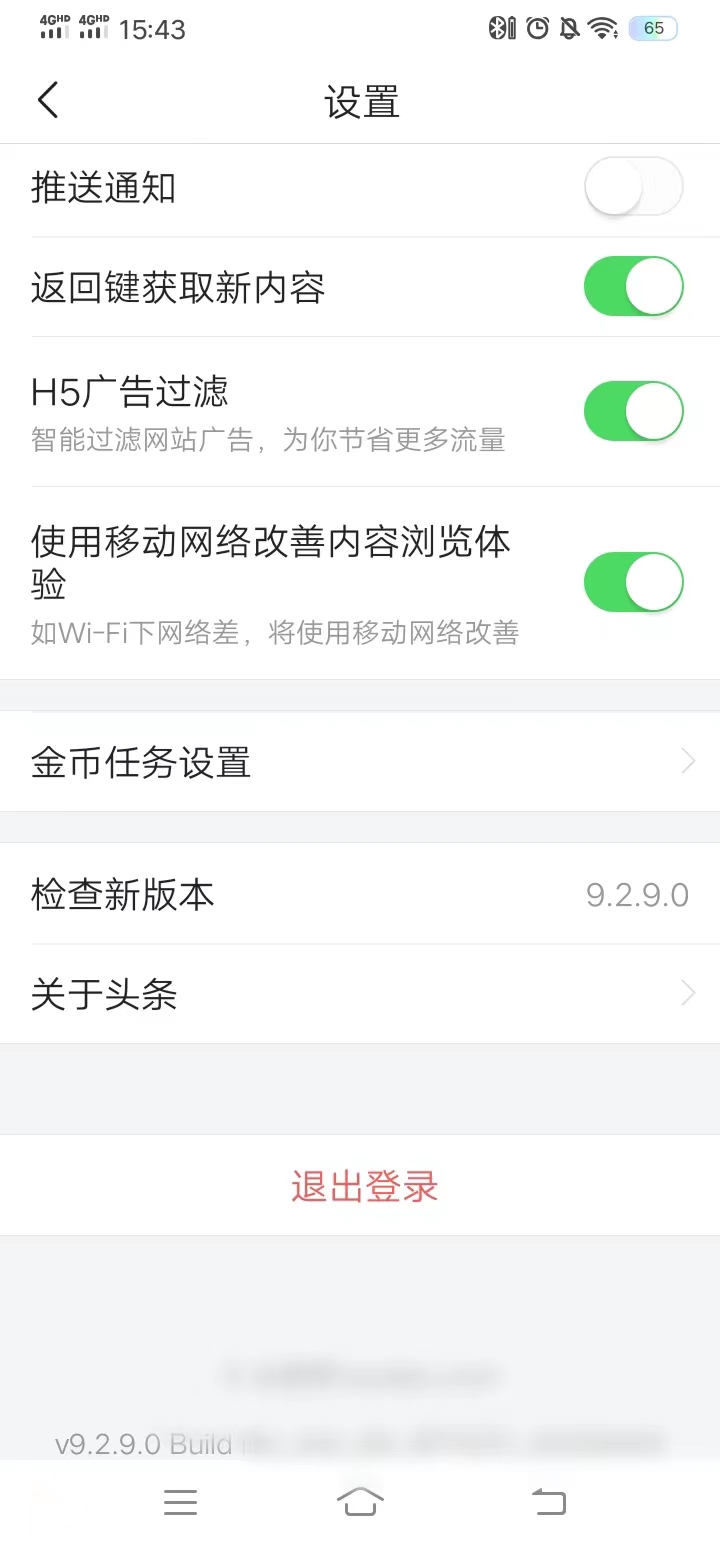Enable the 推送通知 push notification toggle
Screen dimensions: 720x1544
point(633,186)
